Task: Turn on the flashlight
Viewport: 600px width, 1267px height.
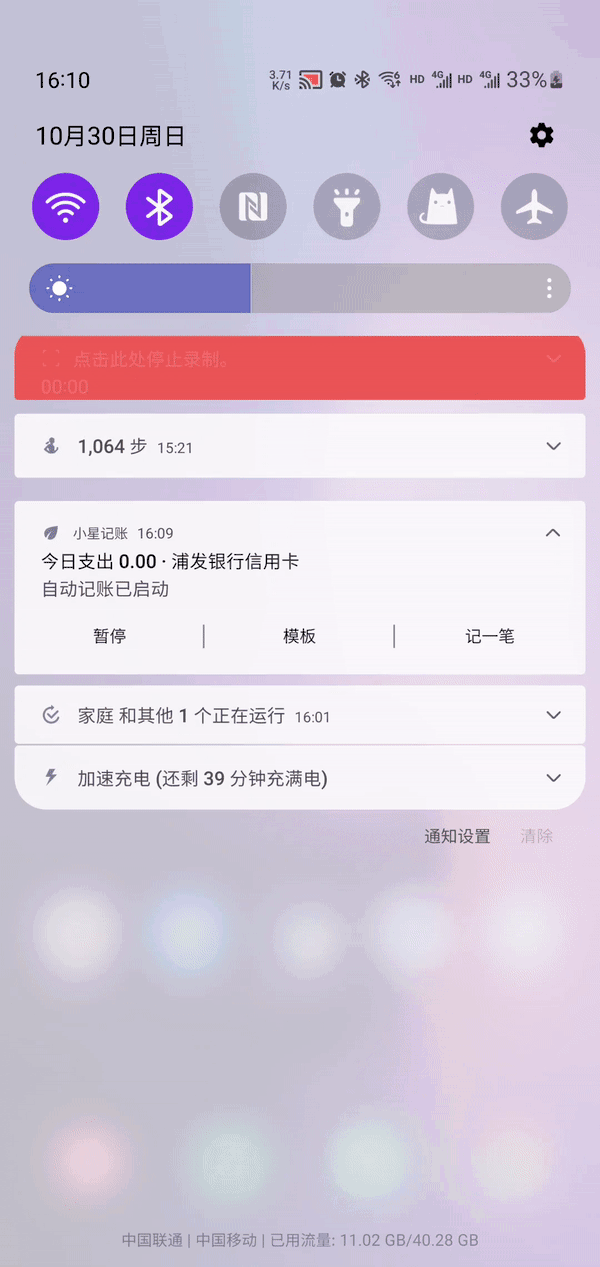Action: tap(347, 207)
